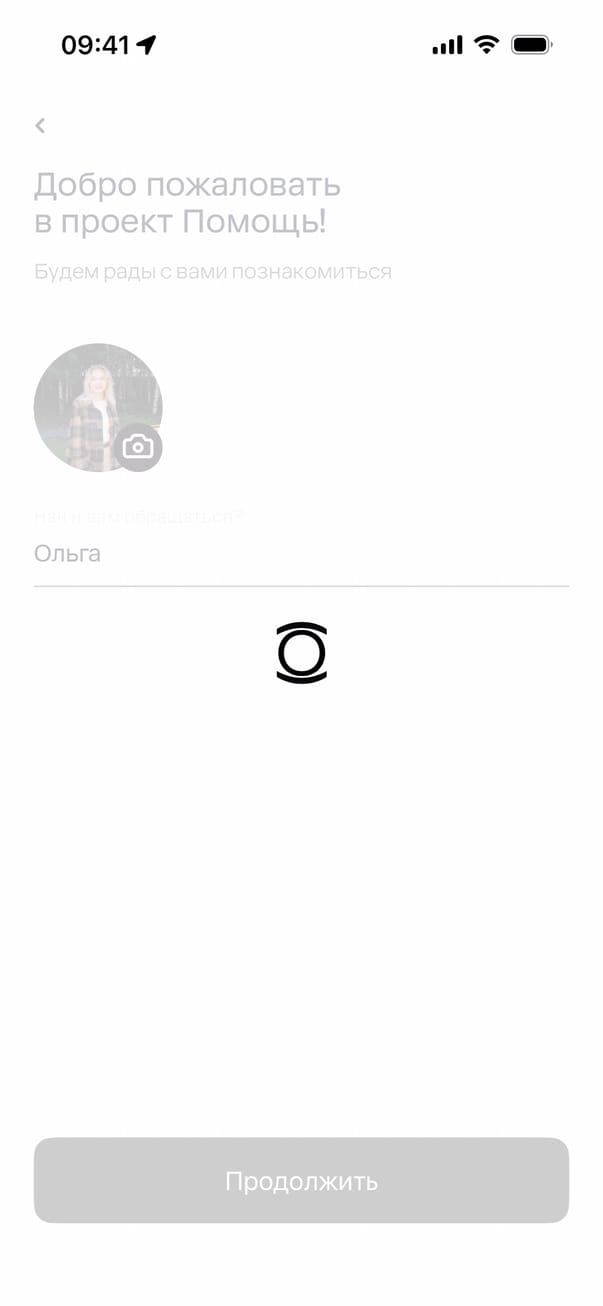Go back using the top arrow
The height and width of the screenshot is (1306, 603).
pyautogui.click(x=40, y=125)
